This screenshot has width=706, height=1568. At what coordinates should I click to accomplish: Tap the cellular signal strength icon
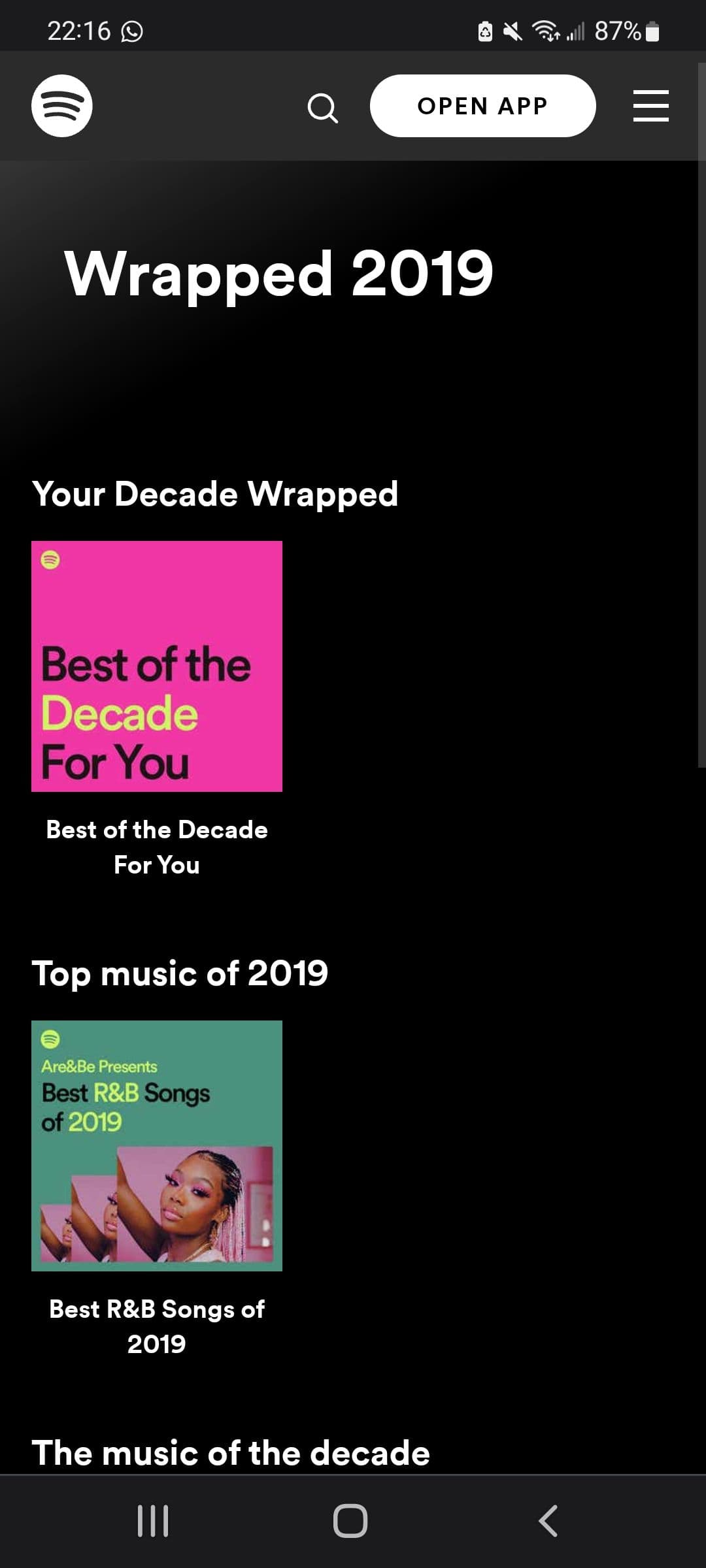click(575, 30)
